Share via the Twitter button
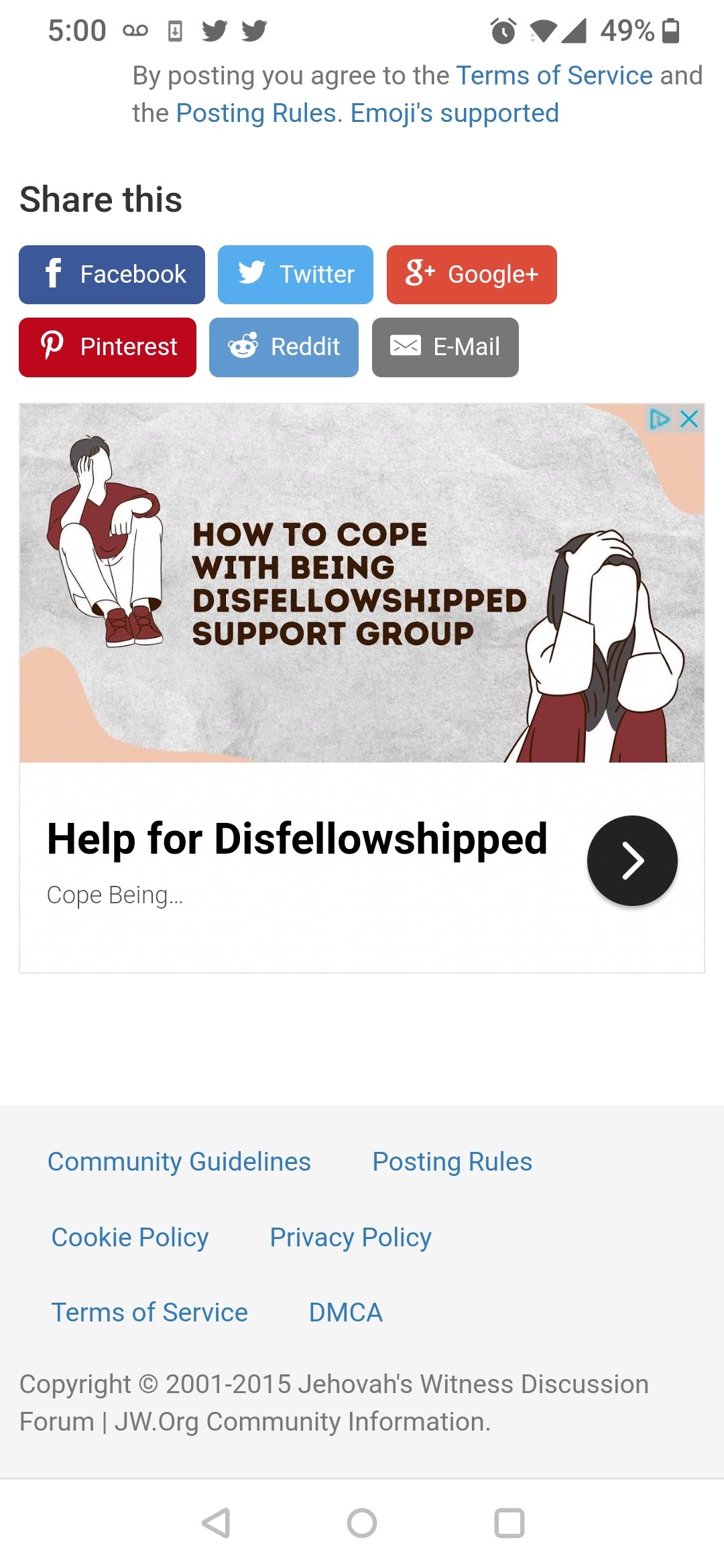The image size is (724, 1568). pyautogui.click(x=296, y=275)
